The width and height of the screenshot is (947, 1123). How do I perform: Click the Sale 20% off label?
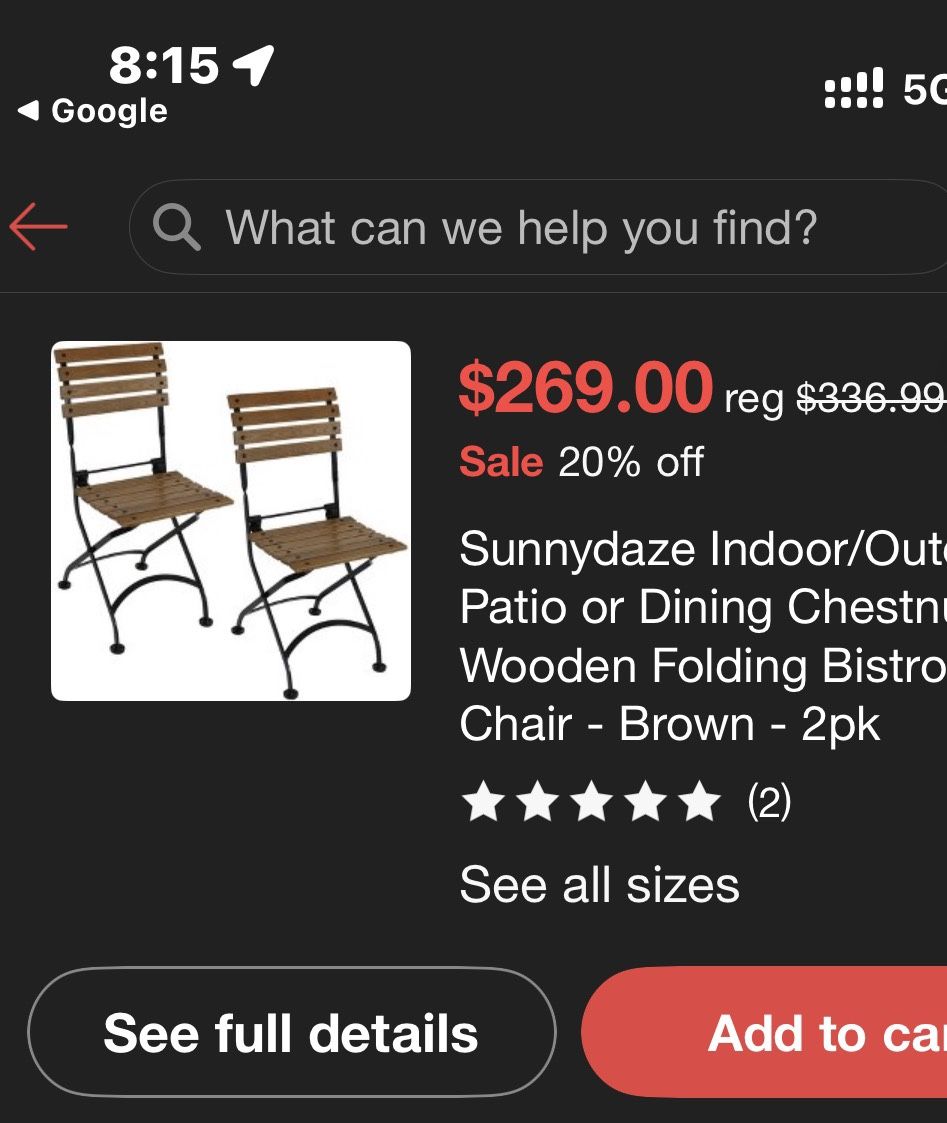pos(580,462)
